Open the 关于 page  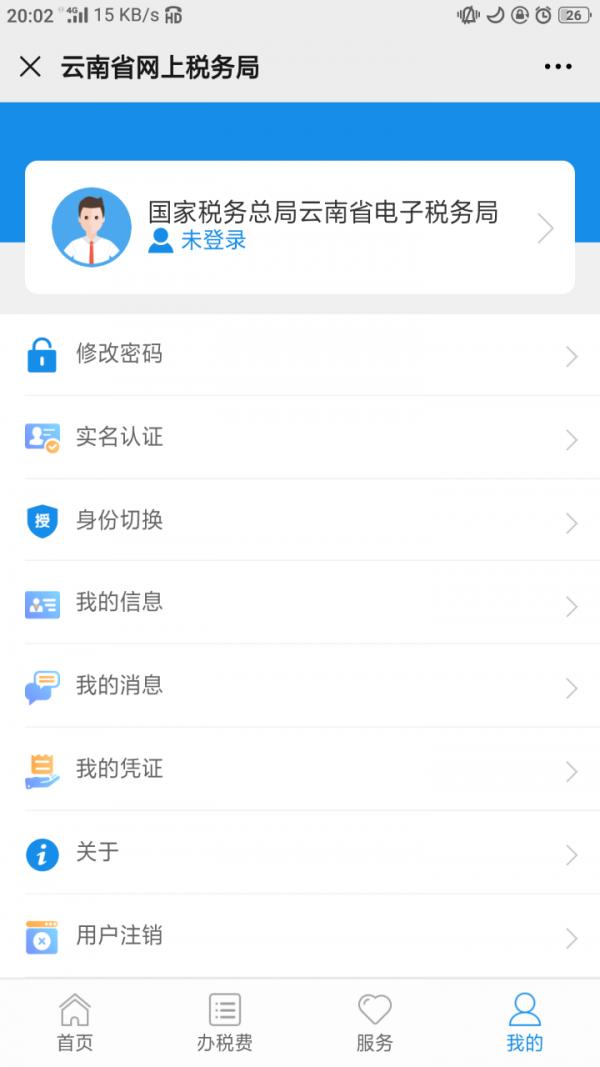click(300, 853)
